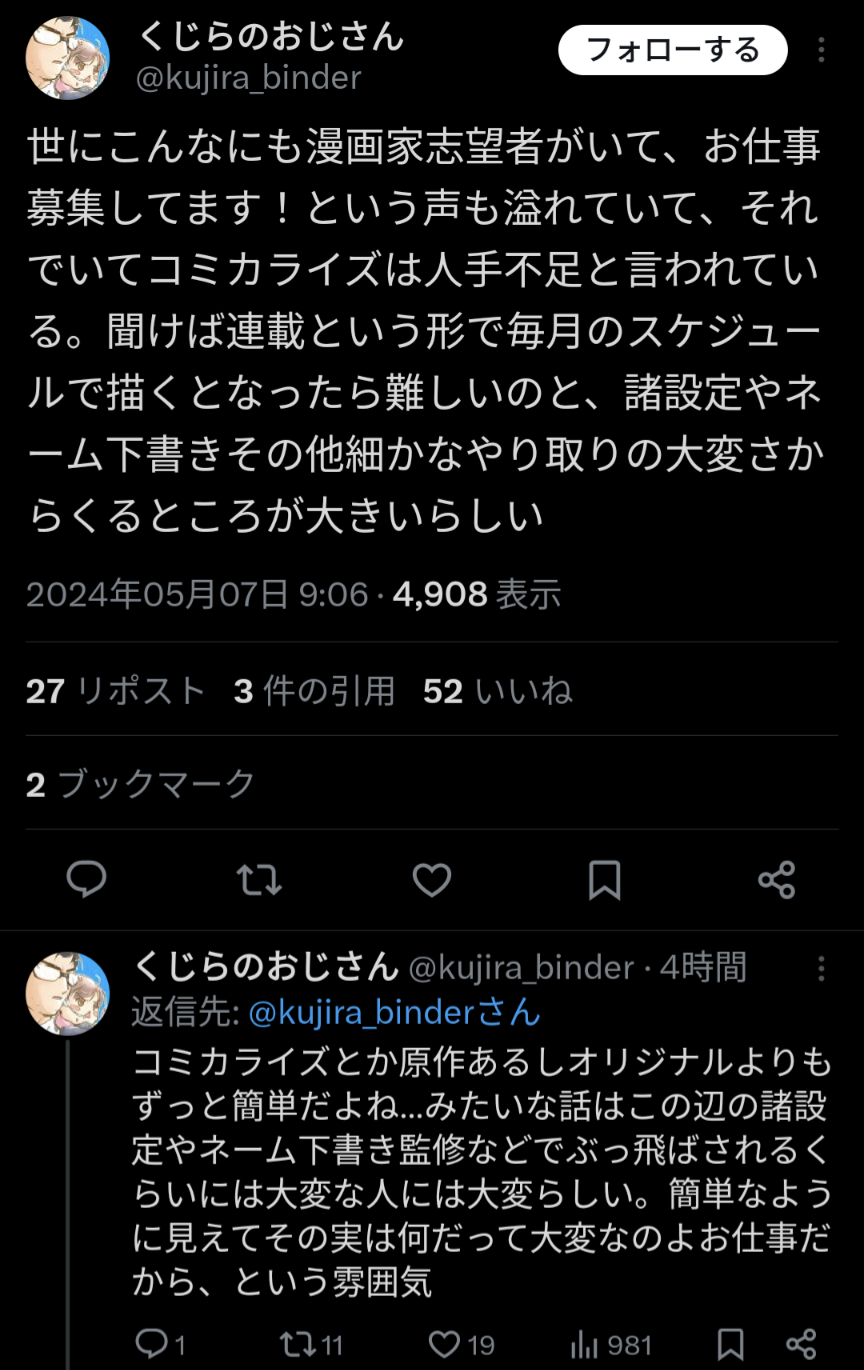Share the main post
Image resolution: width=864 pixels, height=1370 pixels.
coord(776,880)
